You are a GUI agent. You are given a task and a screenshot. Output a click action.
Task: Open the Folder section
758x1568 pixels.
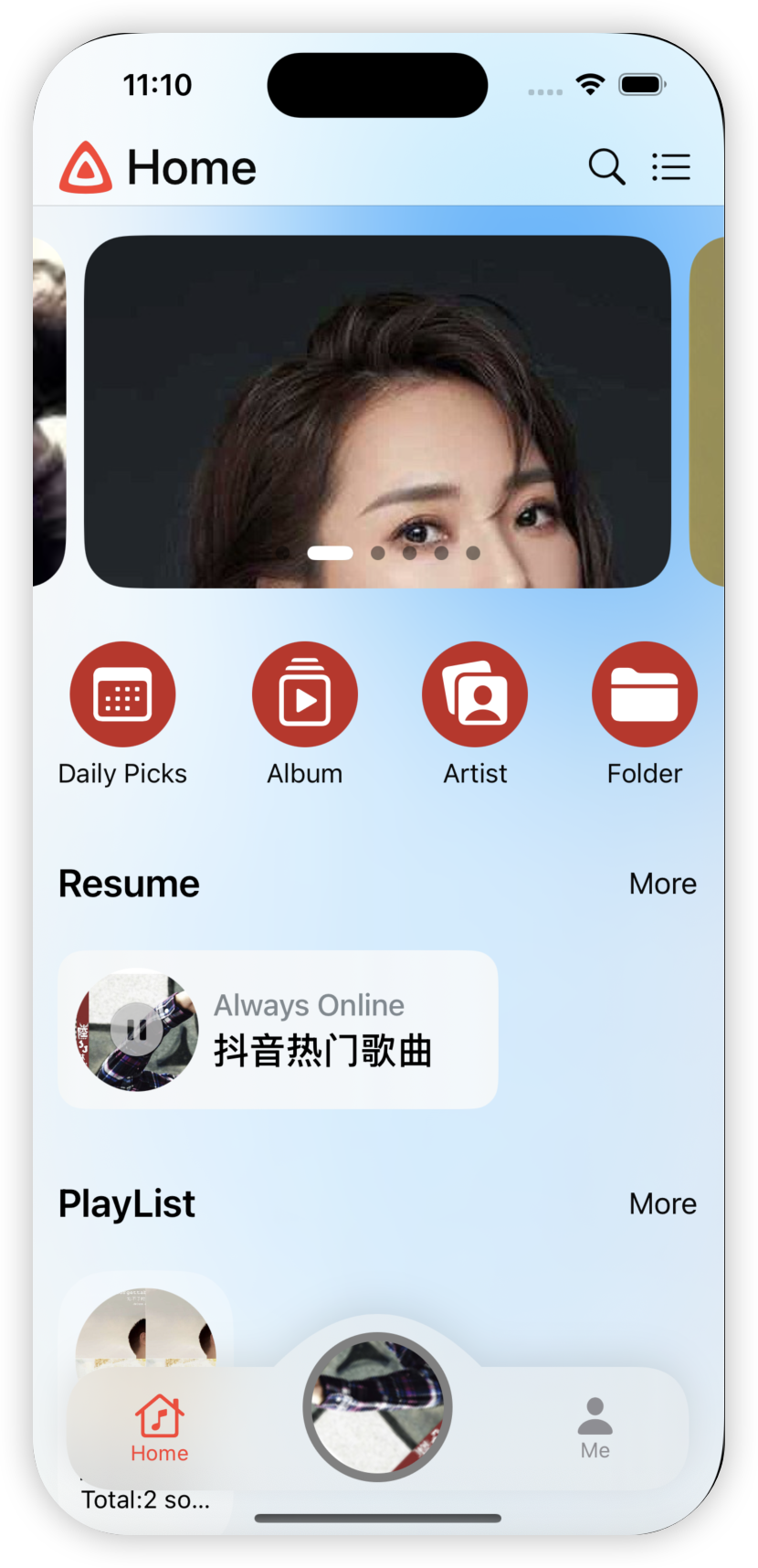point(645,695)
